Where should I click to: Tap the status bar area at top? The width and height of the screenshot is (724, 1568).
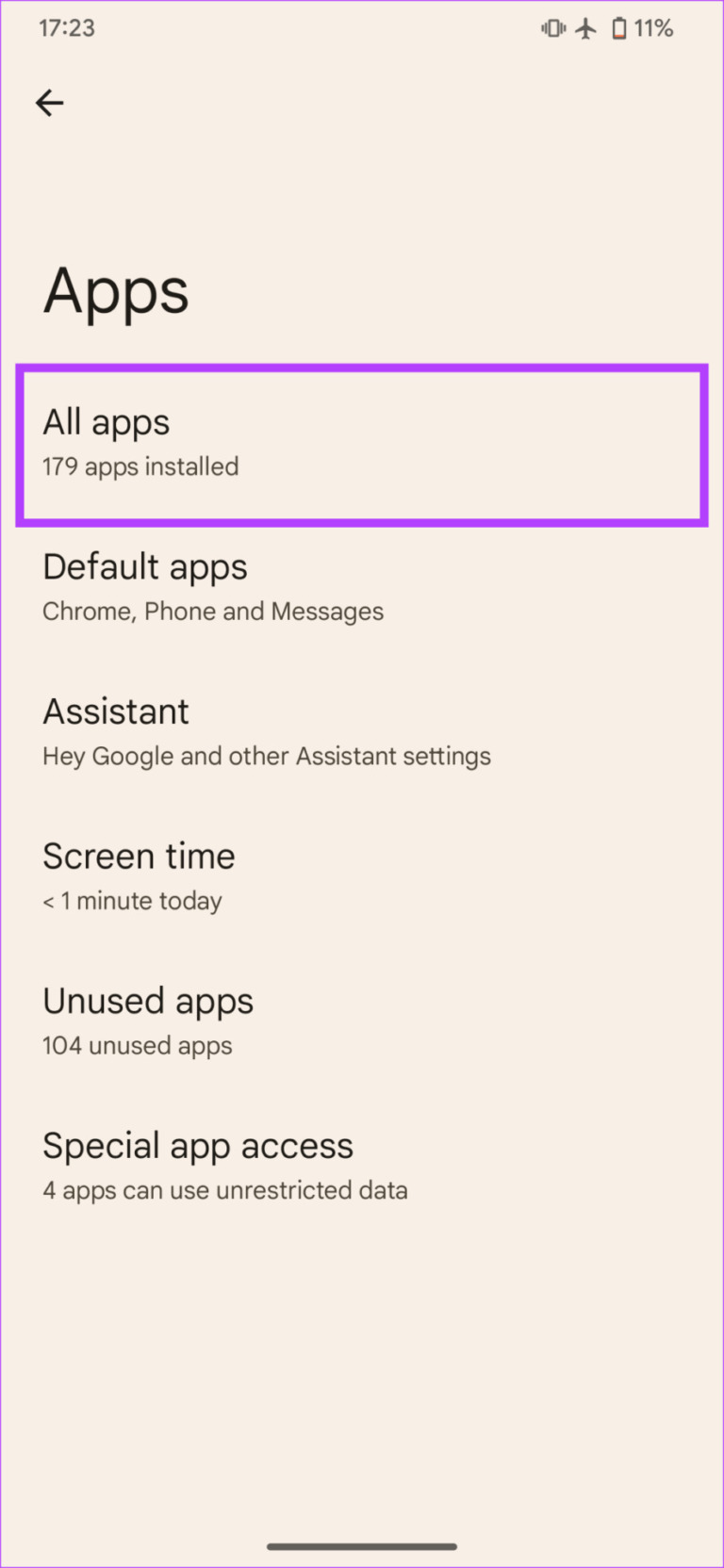(362, 28)
